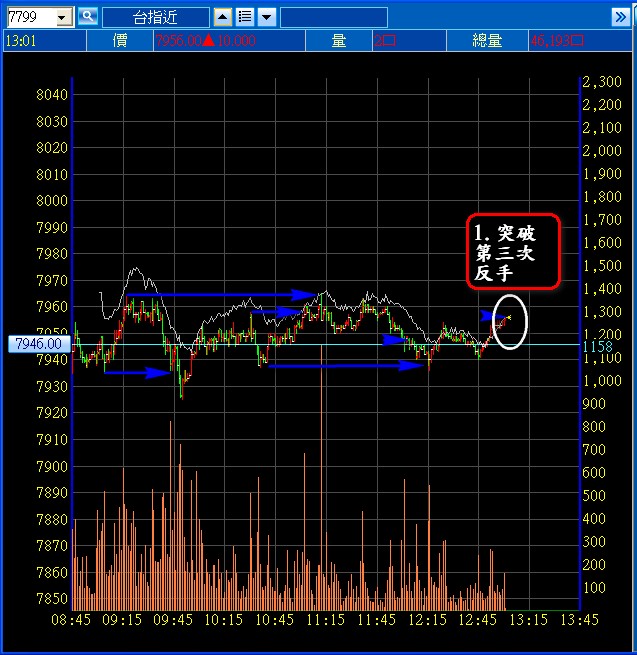Tap the double-arrow expand button
The image size is (637, 655).
[x=621, y=17]
